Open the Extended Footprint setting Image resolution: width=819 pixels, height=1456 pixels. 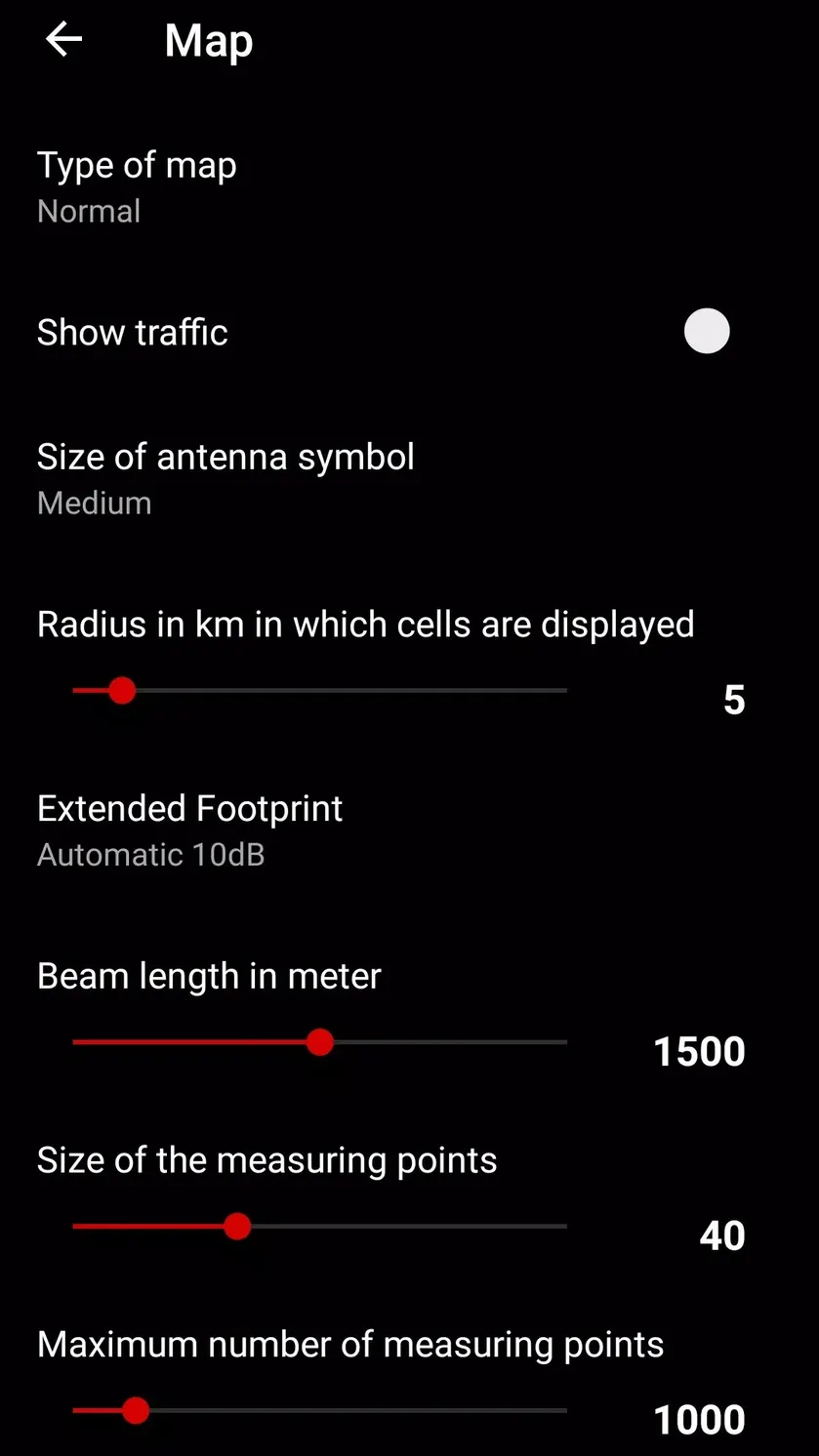[409, 829]
